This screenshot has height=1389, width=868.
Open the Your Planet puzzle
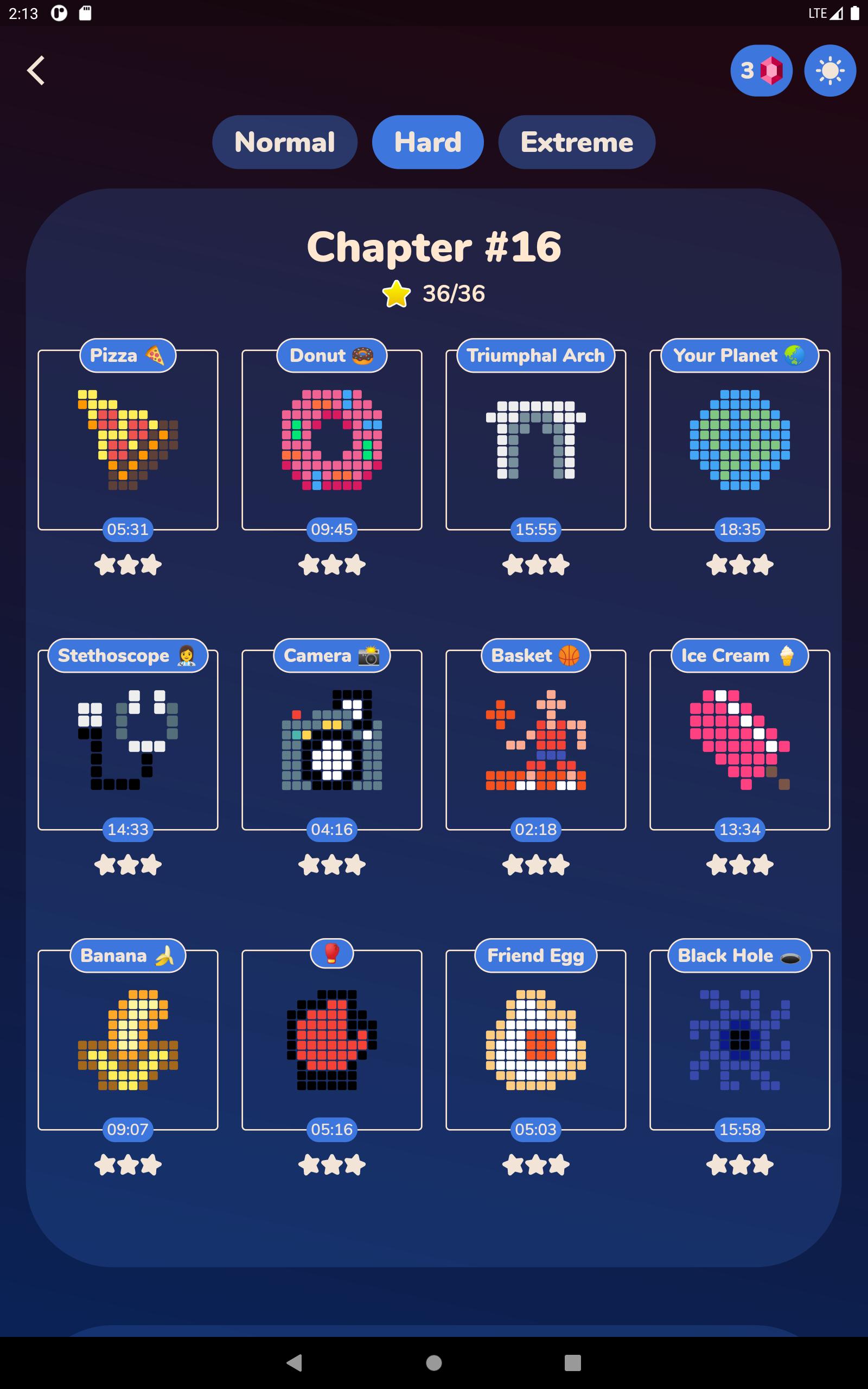(740, 439)
